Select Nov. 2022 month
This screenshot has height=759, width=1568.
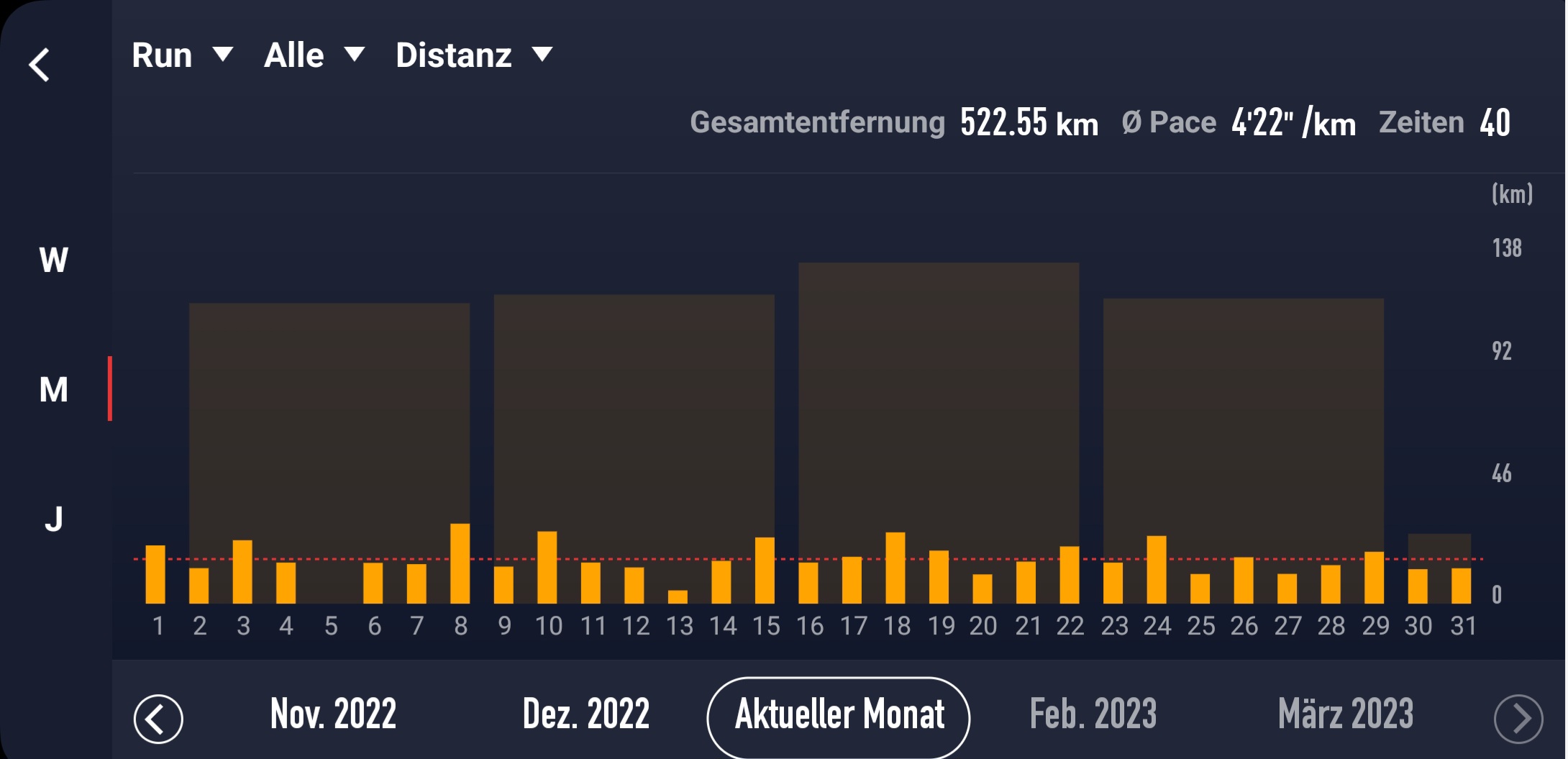tap(333, 714)
